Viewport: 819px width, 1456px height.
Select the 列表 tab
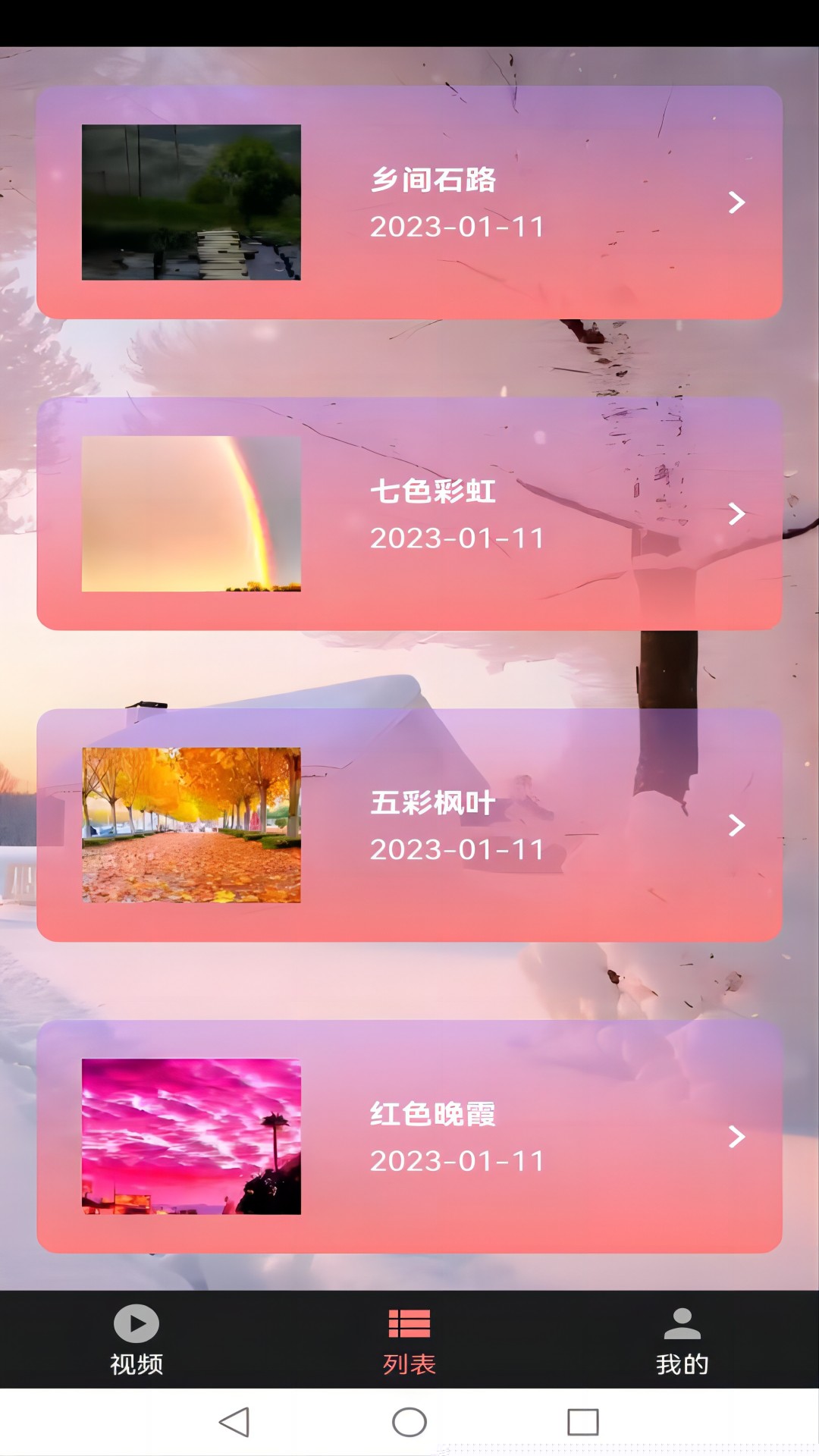point(409,1340)
